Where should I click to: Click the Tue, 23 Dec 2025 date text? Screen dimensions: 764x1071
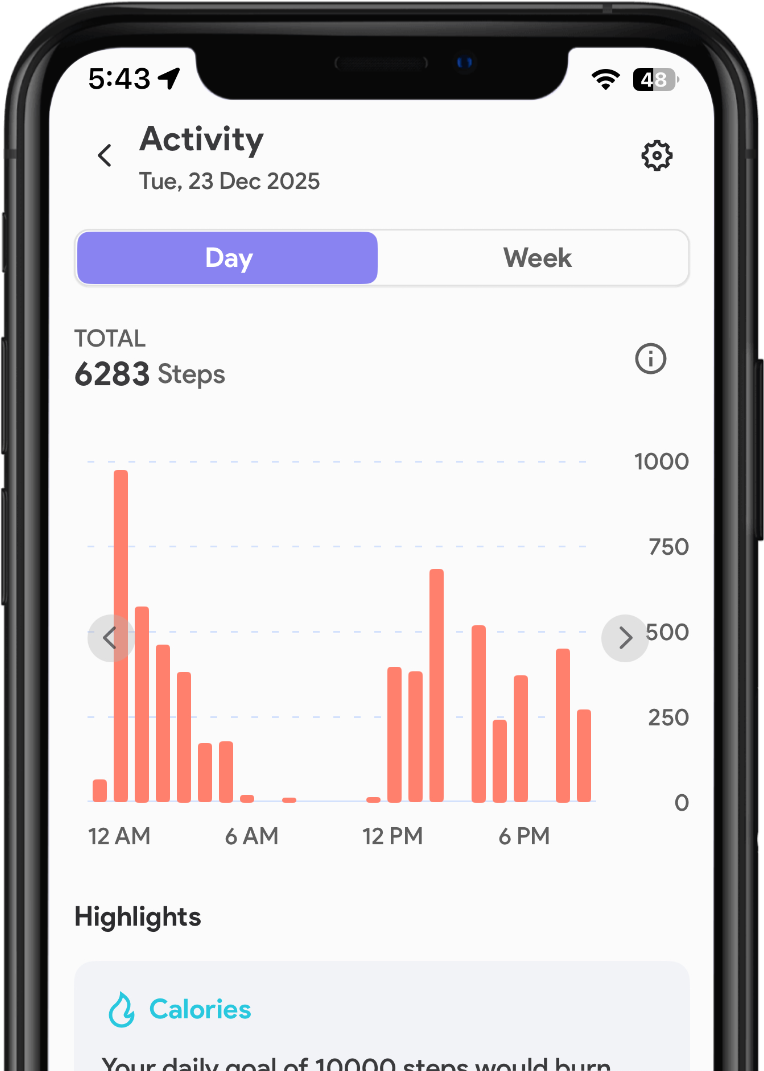point(229,181)
